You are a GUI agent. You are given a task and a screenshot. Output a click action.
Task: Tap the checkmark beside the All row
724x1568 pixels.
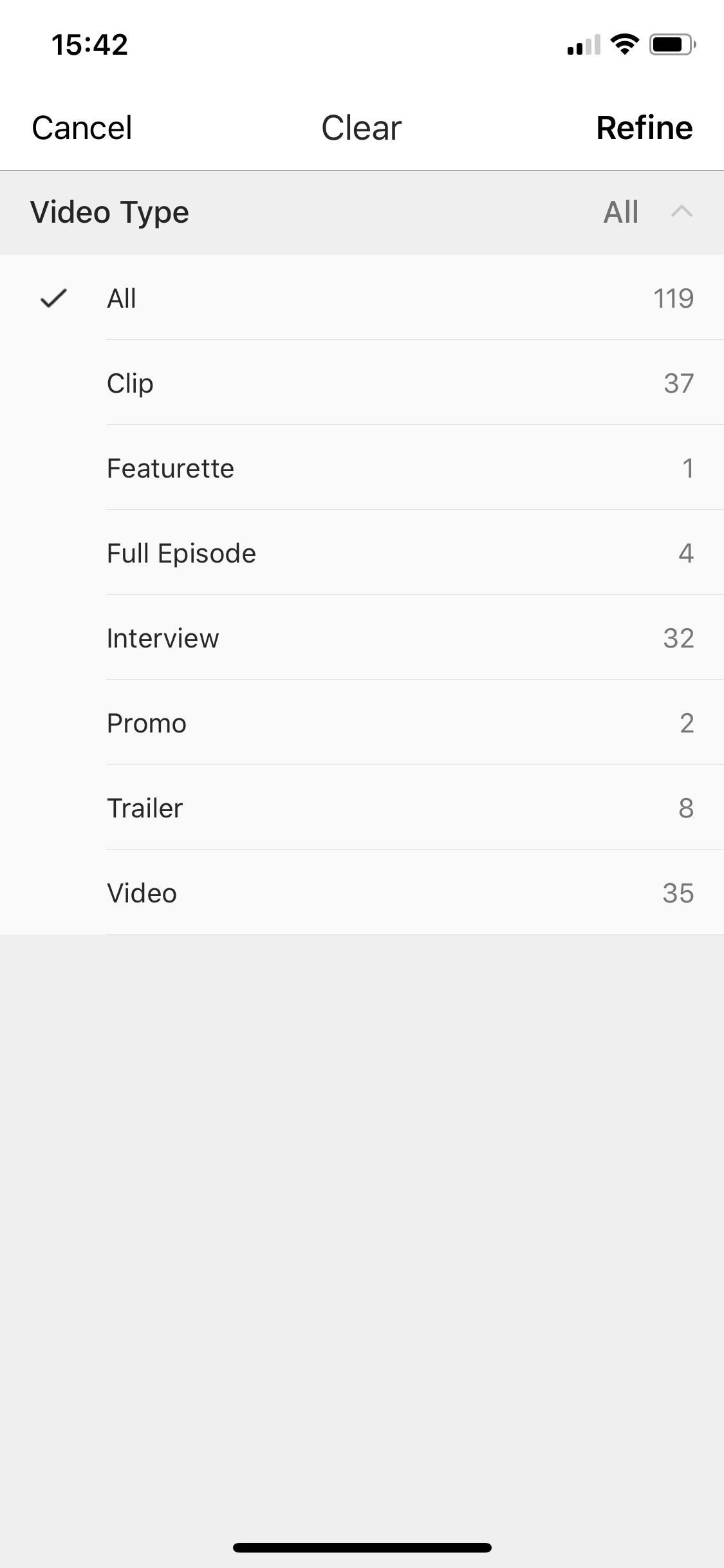(x=54, y=297)
